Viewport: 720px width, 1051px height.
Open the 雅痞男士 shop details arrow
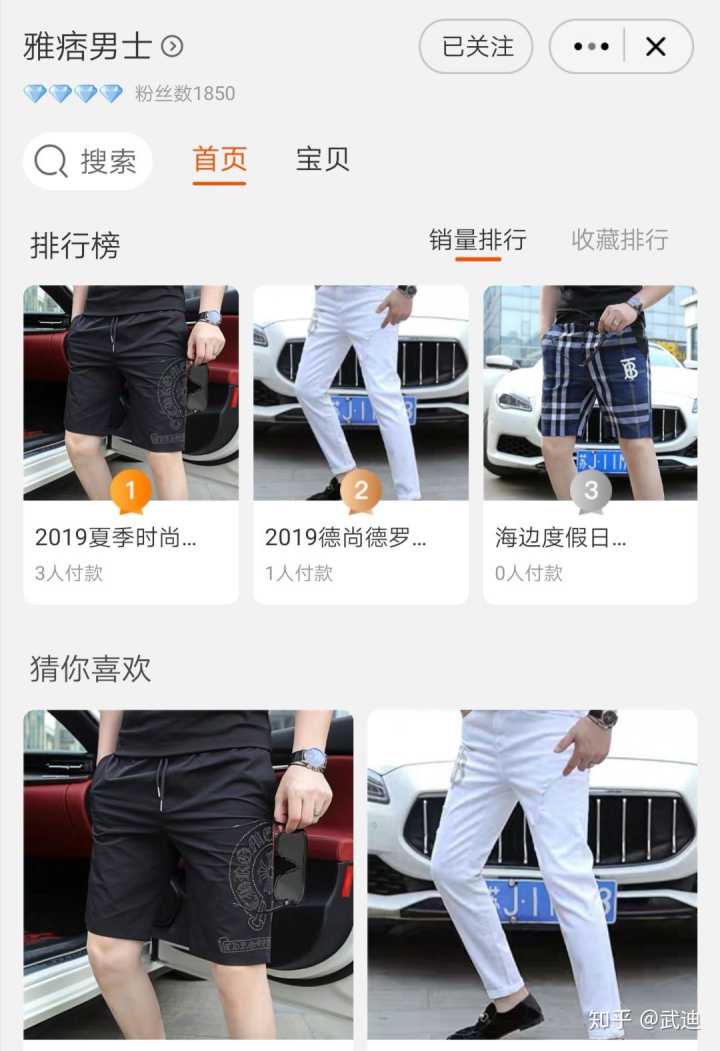coord(173,47)
